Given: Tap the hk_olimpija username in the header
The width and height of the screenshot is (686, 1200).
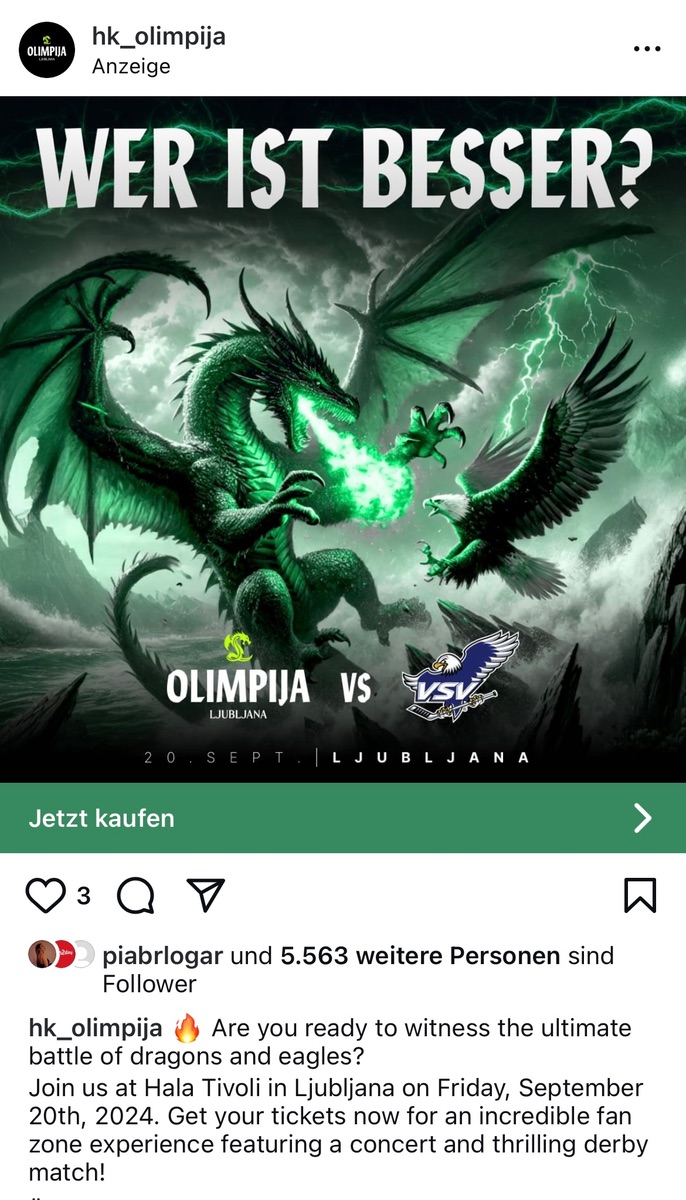Looking at the screenshot, I should [x=158, y=37].
